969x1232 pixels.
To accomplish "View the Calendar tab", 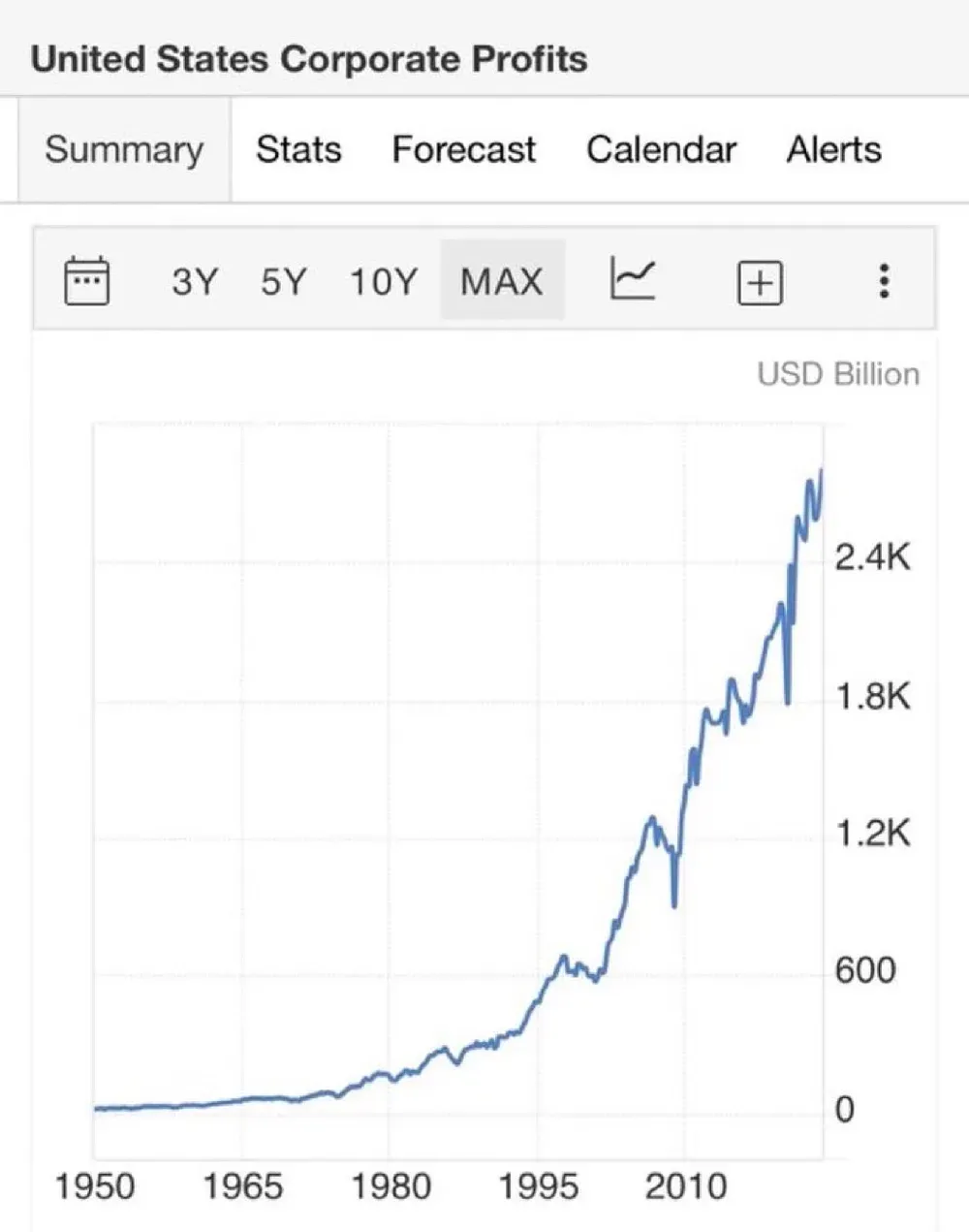I will click(661, 149).
